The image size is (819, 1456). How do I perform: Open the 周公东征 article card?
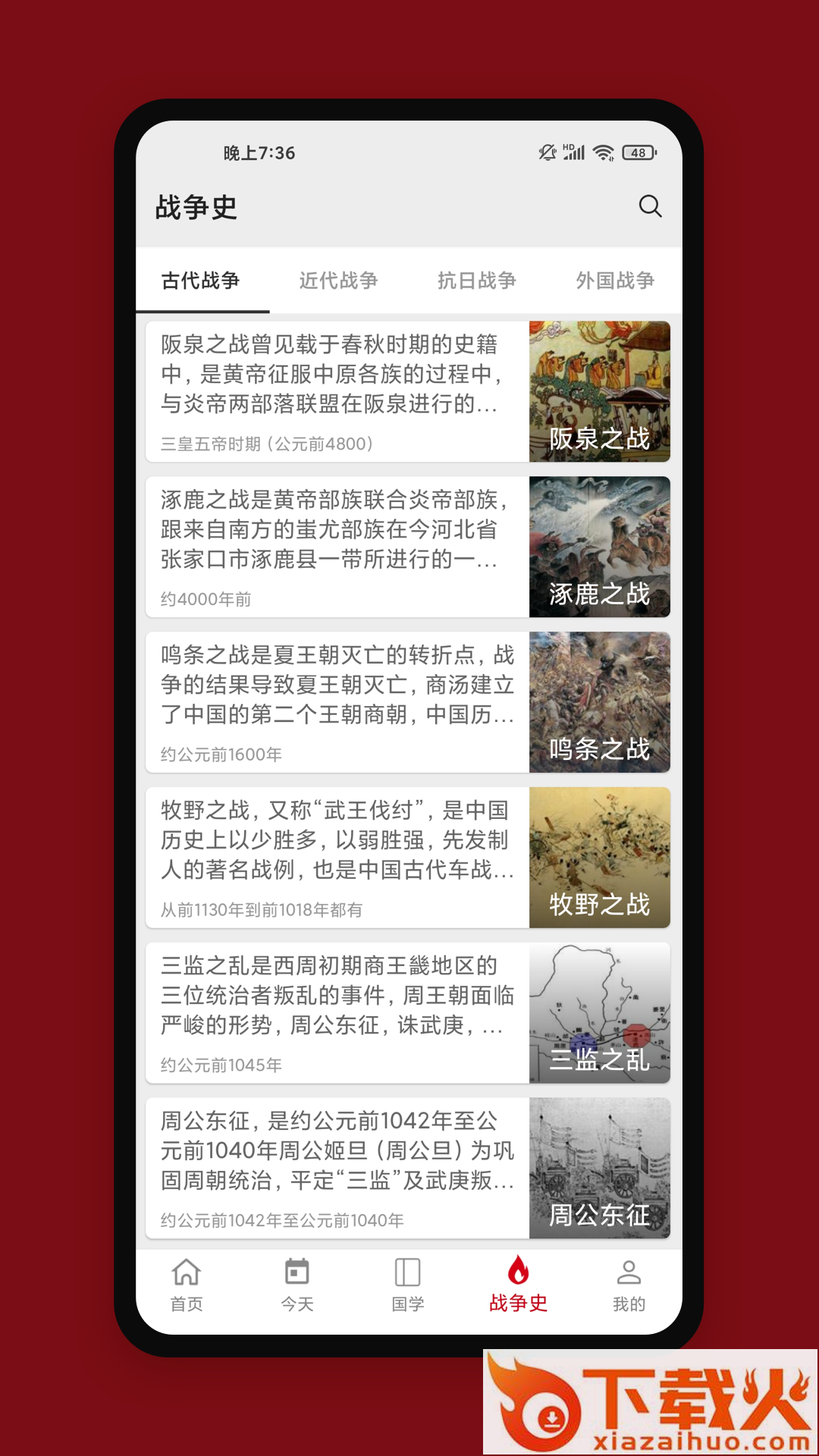point(407,1168)
